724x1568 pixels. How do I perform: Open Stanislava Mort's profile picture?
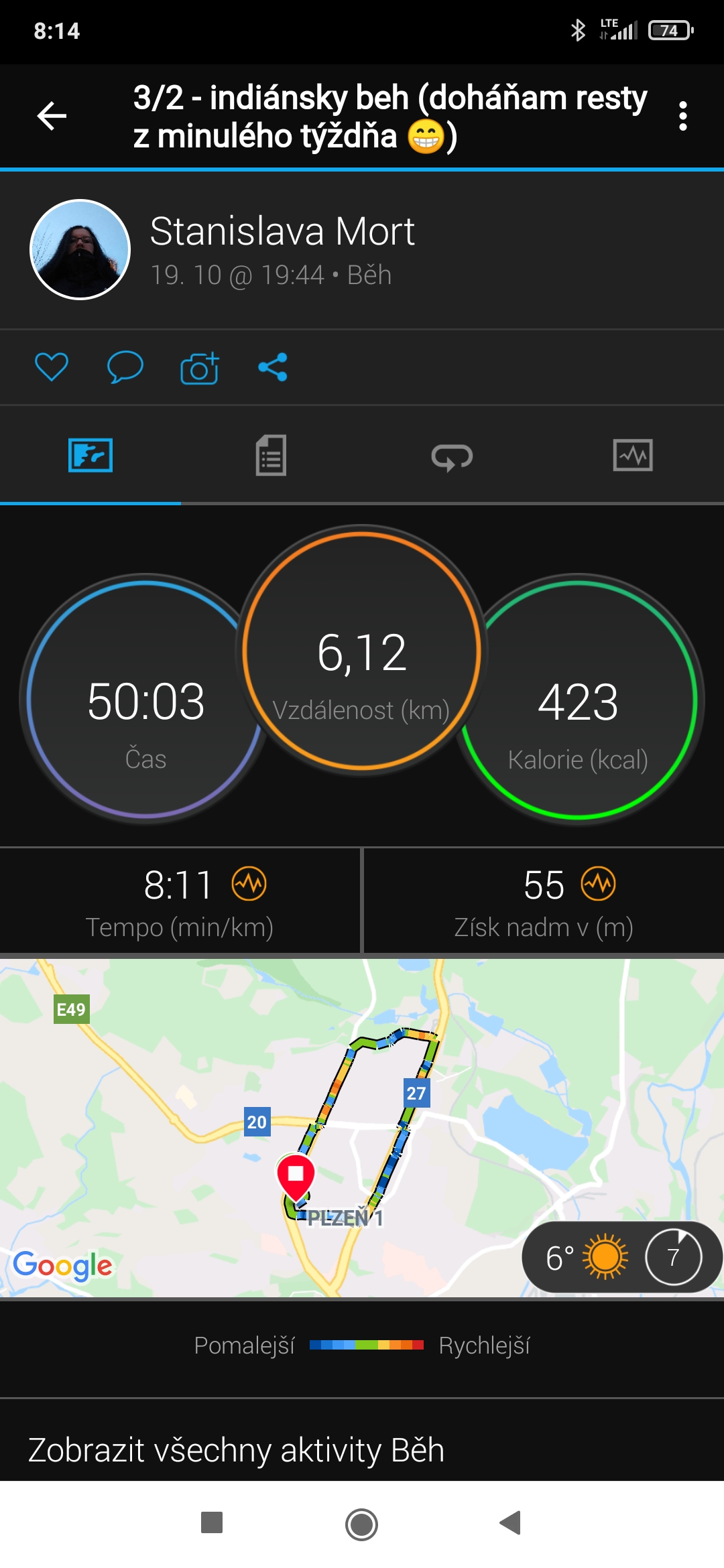80,249
